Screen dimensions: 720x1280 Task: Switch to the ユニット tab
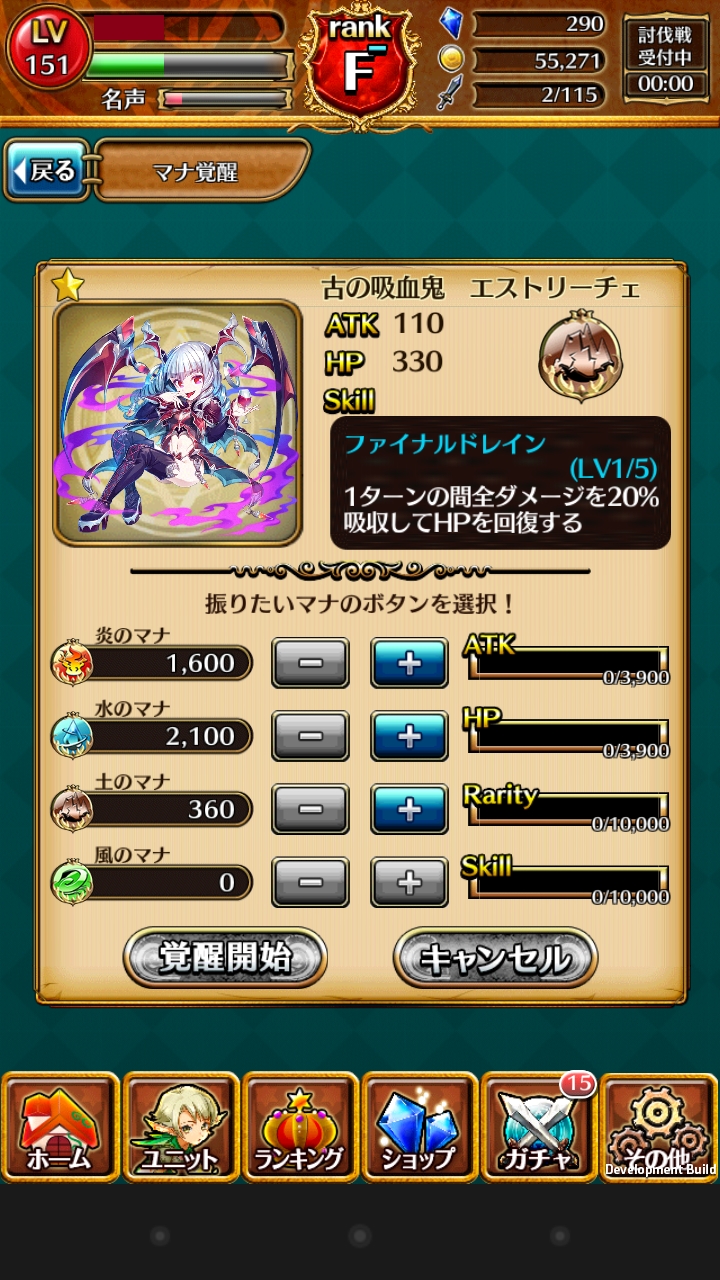(180, 1128)
